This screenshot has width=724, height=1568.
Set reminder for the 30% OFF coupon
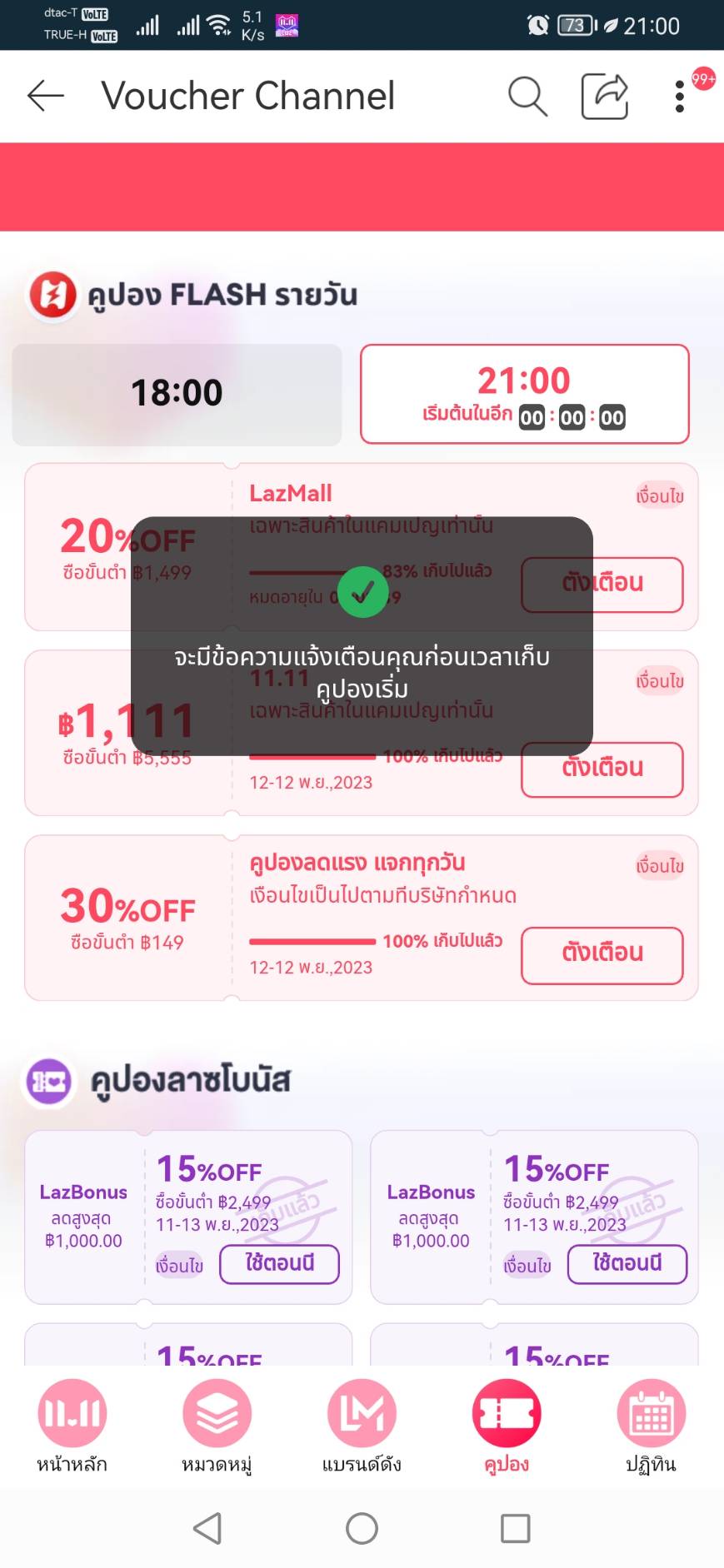pyautogui.click(x=602, y=954)
